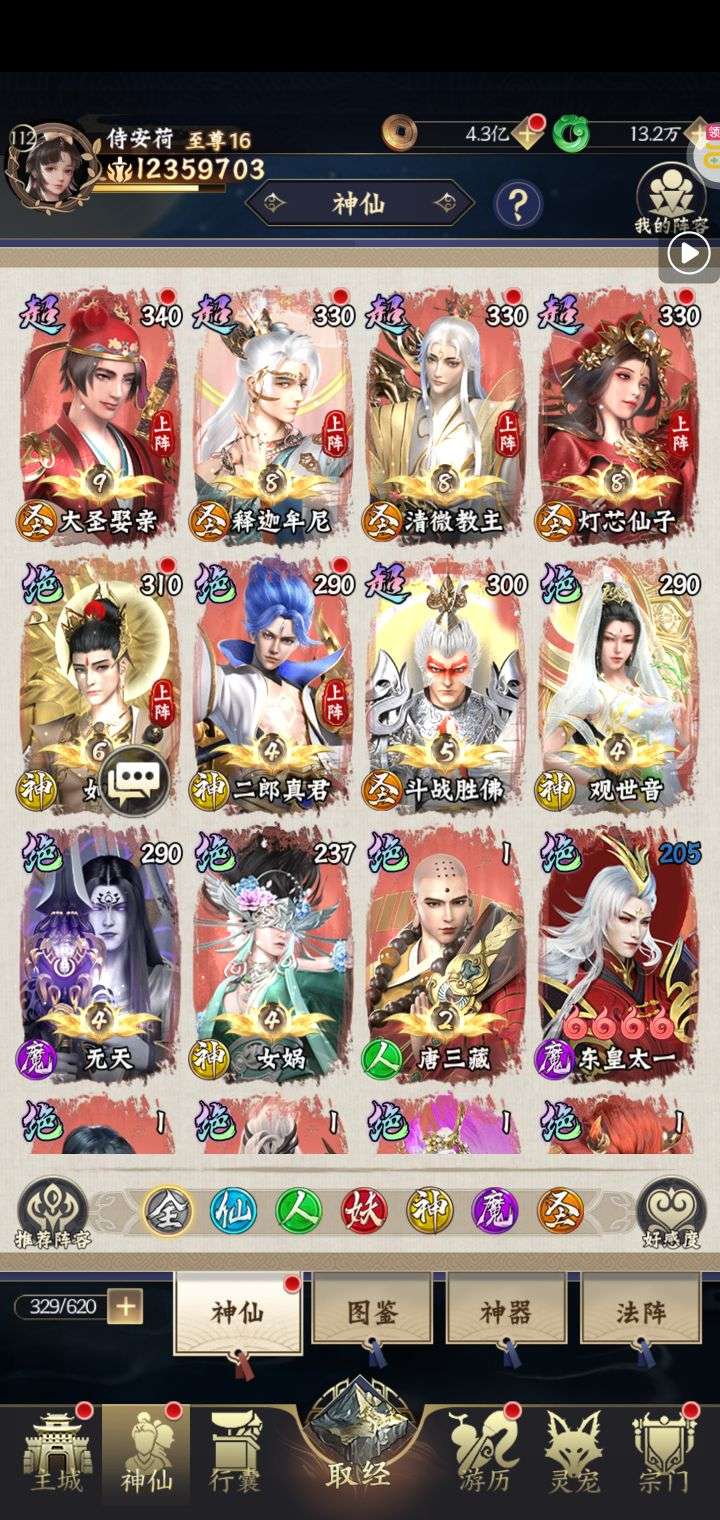Show all characters with 全 filter

click(168, 1211)
